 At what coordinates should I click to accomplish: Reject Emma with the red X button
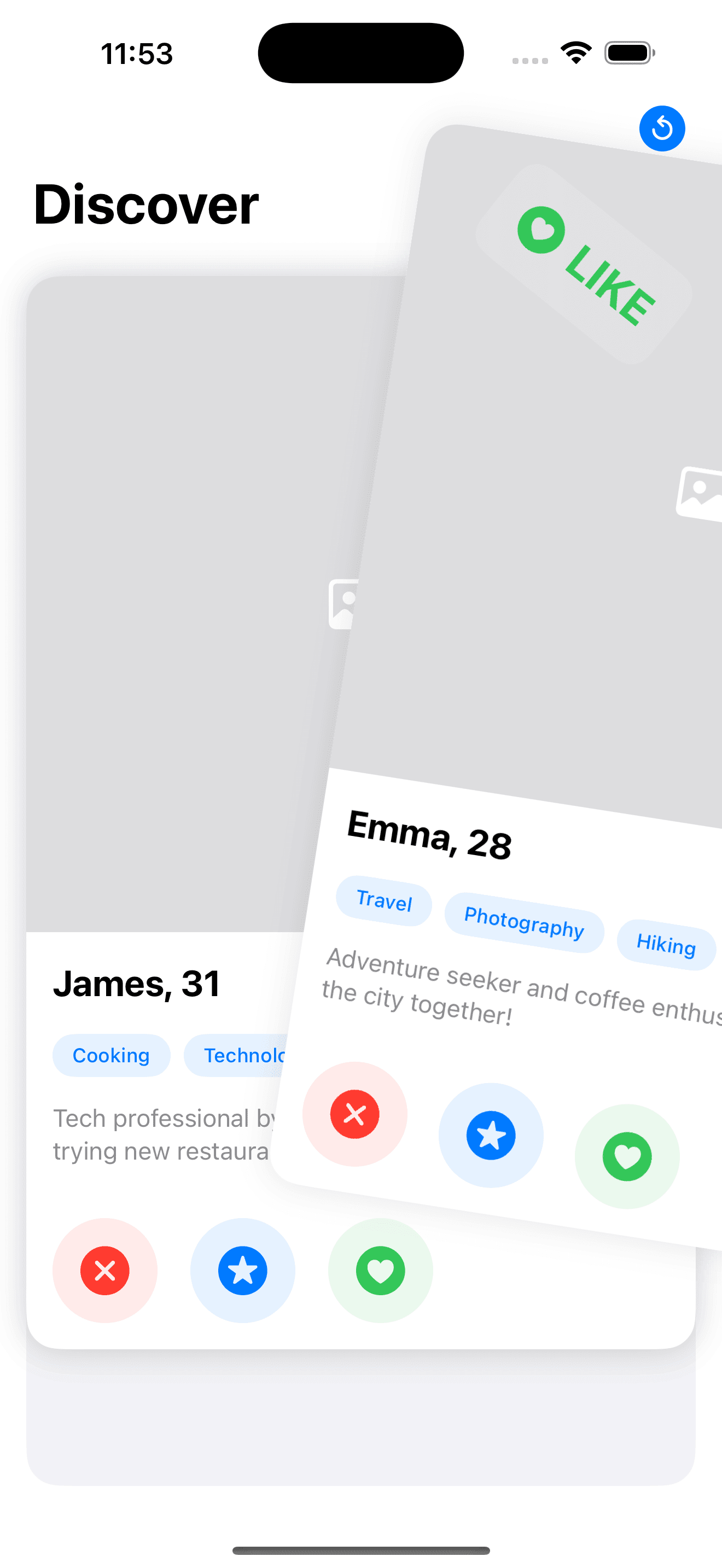(x=355, y=1114)
